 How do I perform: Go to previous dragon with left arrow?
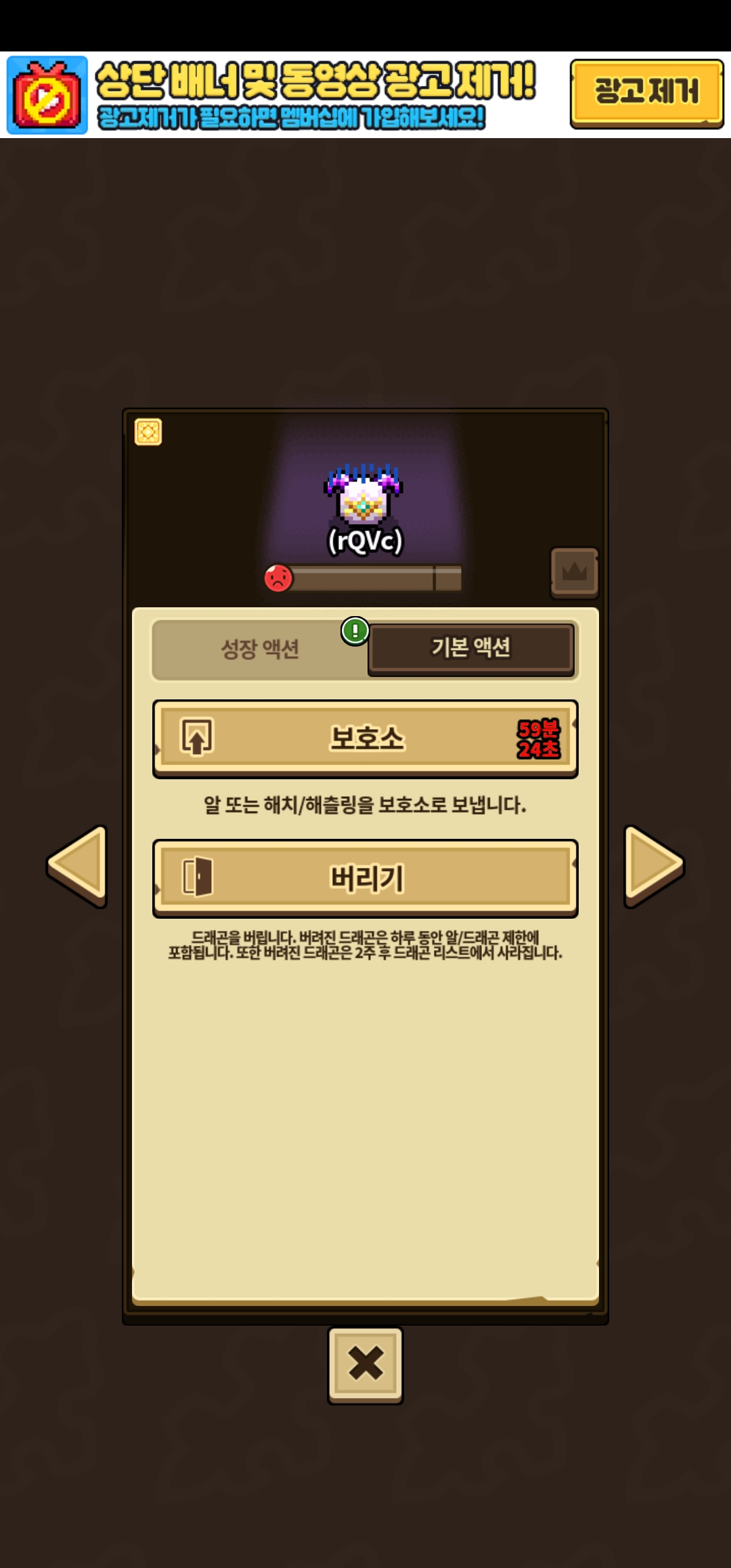[78, 865]
